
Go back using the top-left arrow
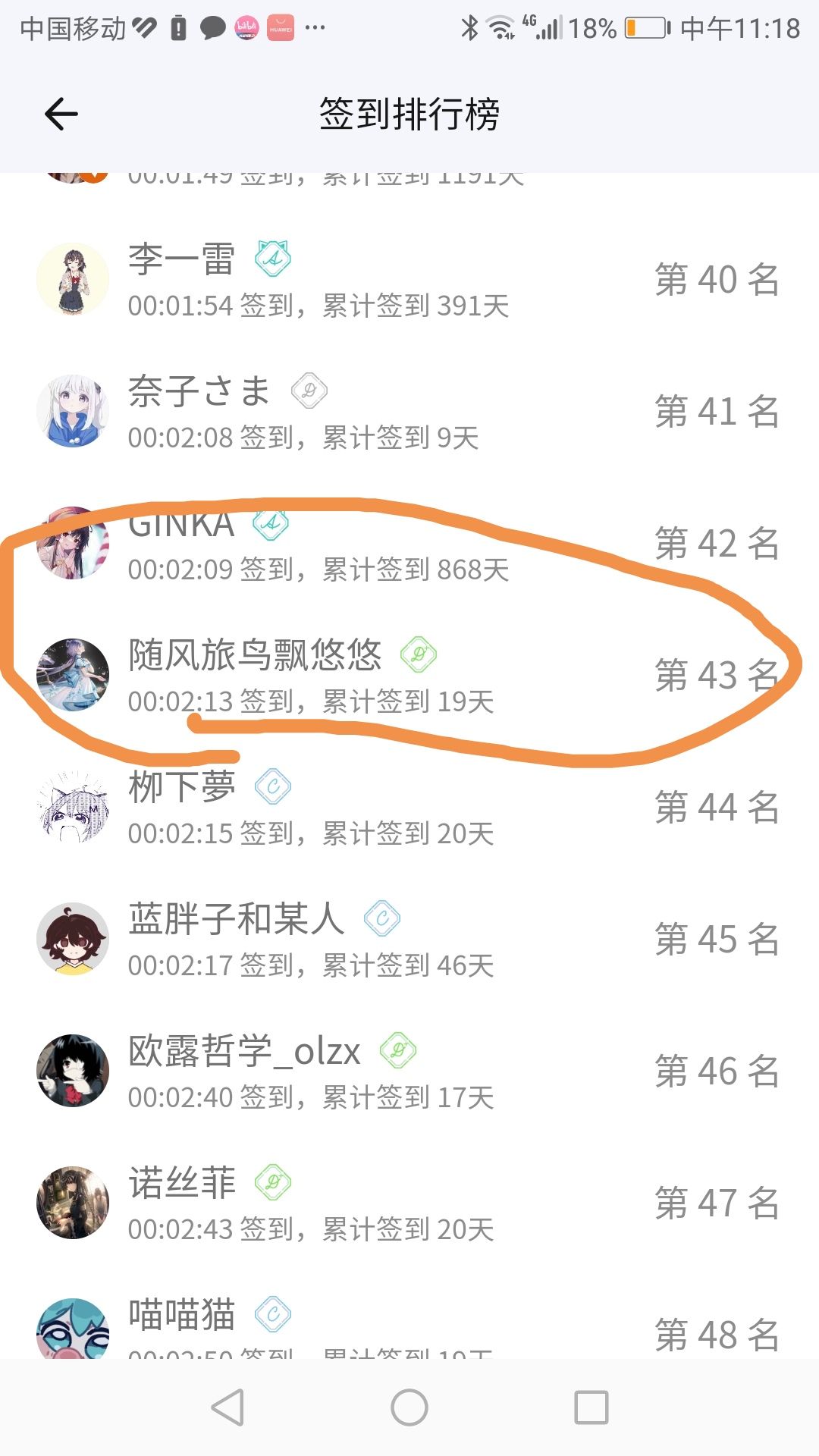click(x=61, y=115)
